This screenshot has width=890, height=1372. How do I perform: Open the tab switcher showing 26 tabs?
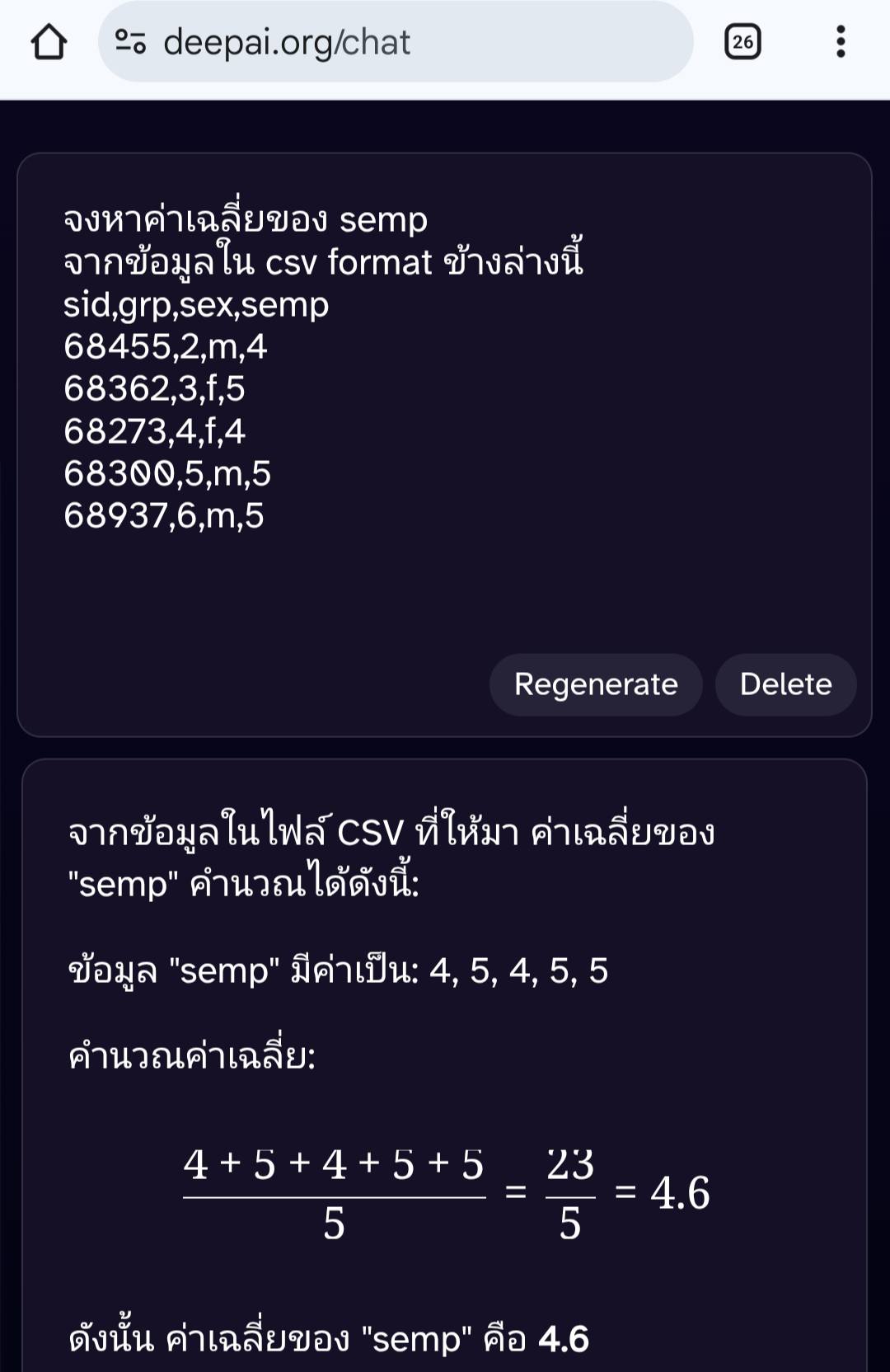click(742, 42)
